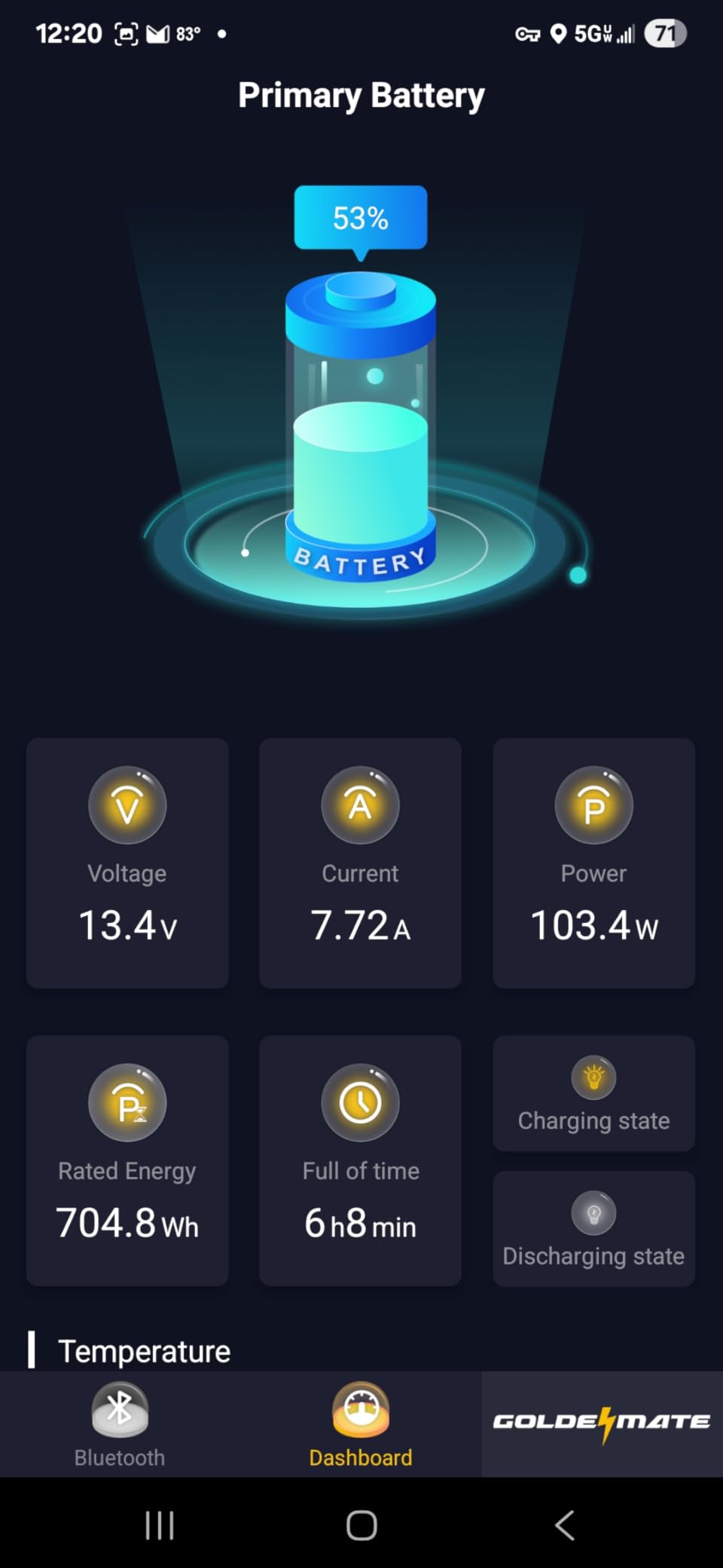Select the Dashboard tab
Image resolution: width=723 pixels, height=1568 pixels.
click(x=361, y=1424)
